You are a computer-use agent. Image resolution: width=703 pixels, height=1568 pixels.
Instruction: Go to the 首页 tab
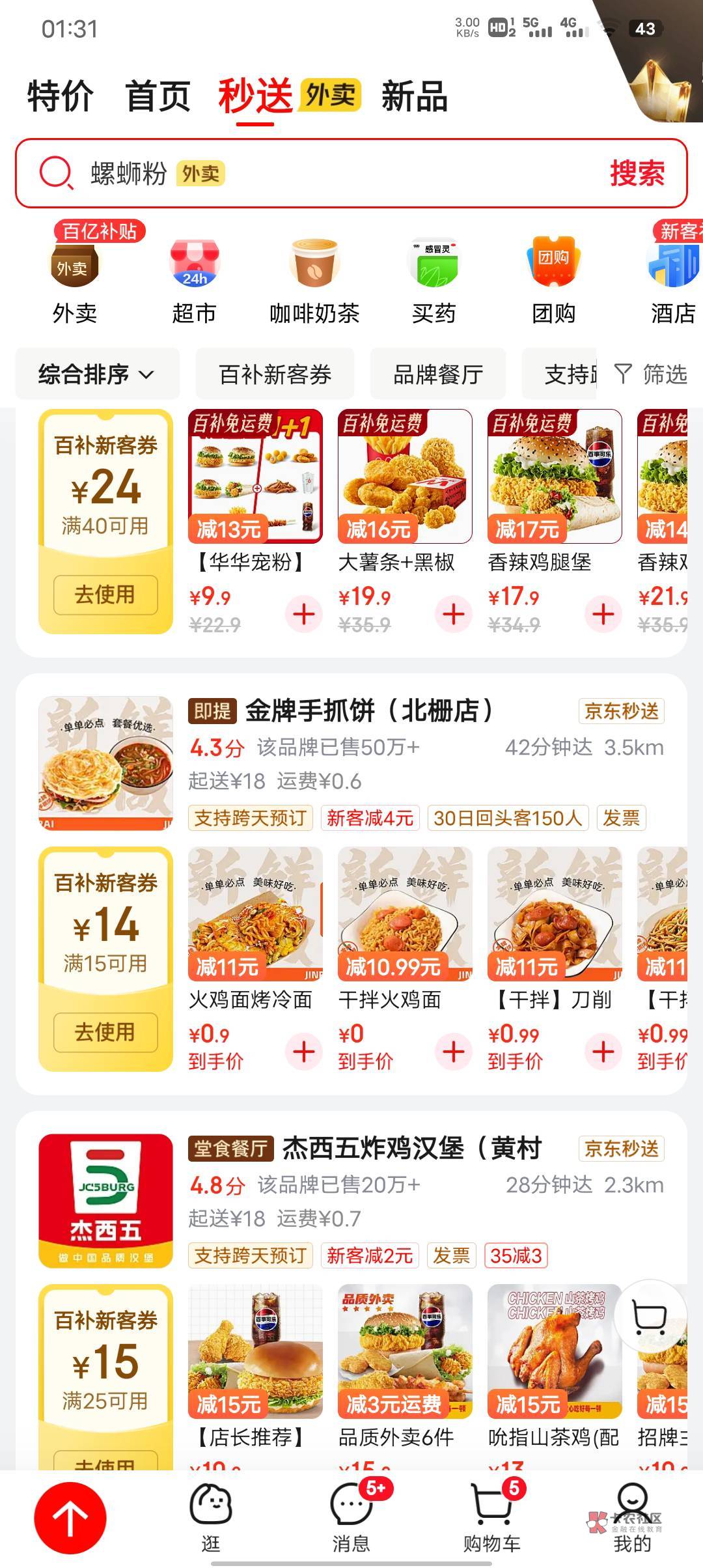(158, 96)
